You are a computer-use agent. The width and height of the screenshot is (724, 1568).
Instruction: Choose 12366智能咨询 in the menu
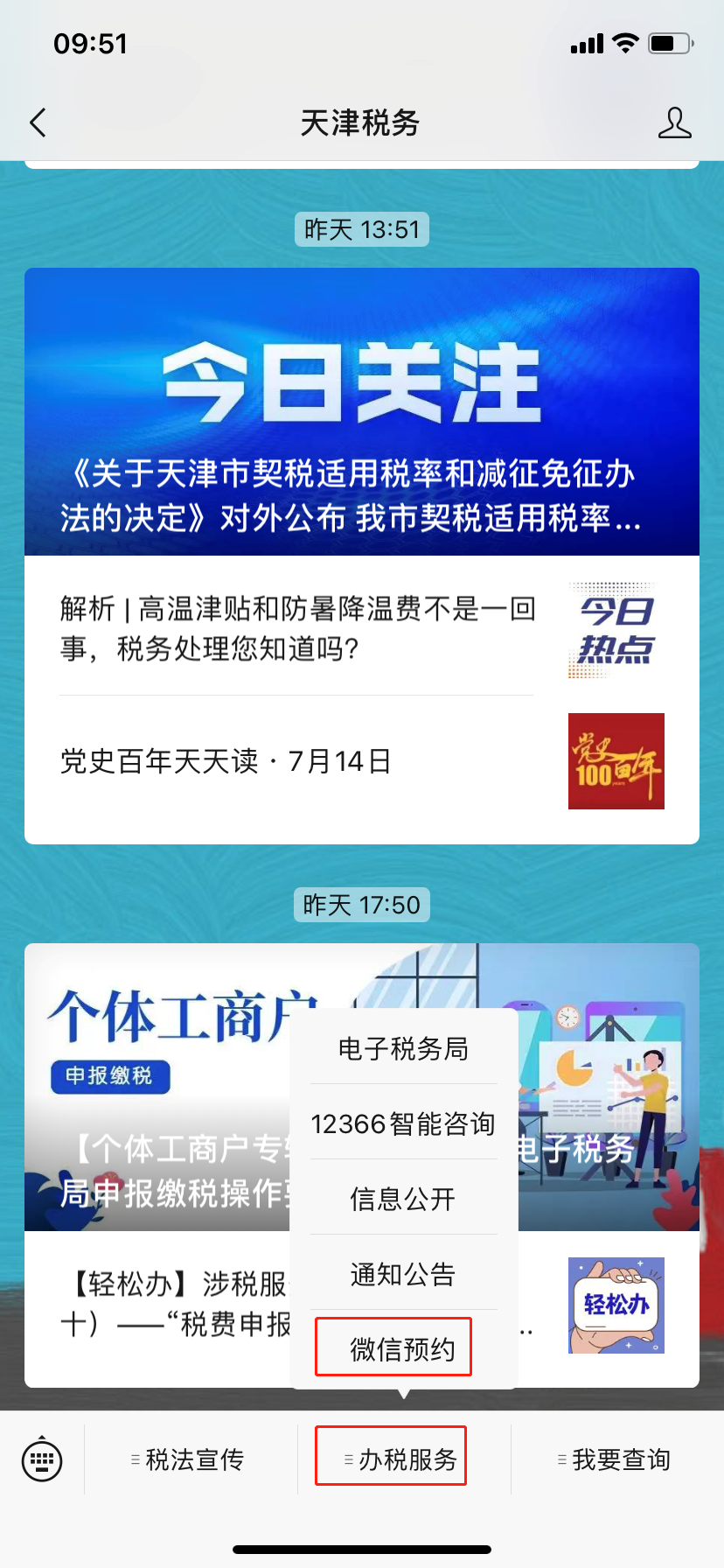coord(403,1123)
